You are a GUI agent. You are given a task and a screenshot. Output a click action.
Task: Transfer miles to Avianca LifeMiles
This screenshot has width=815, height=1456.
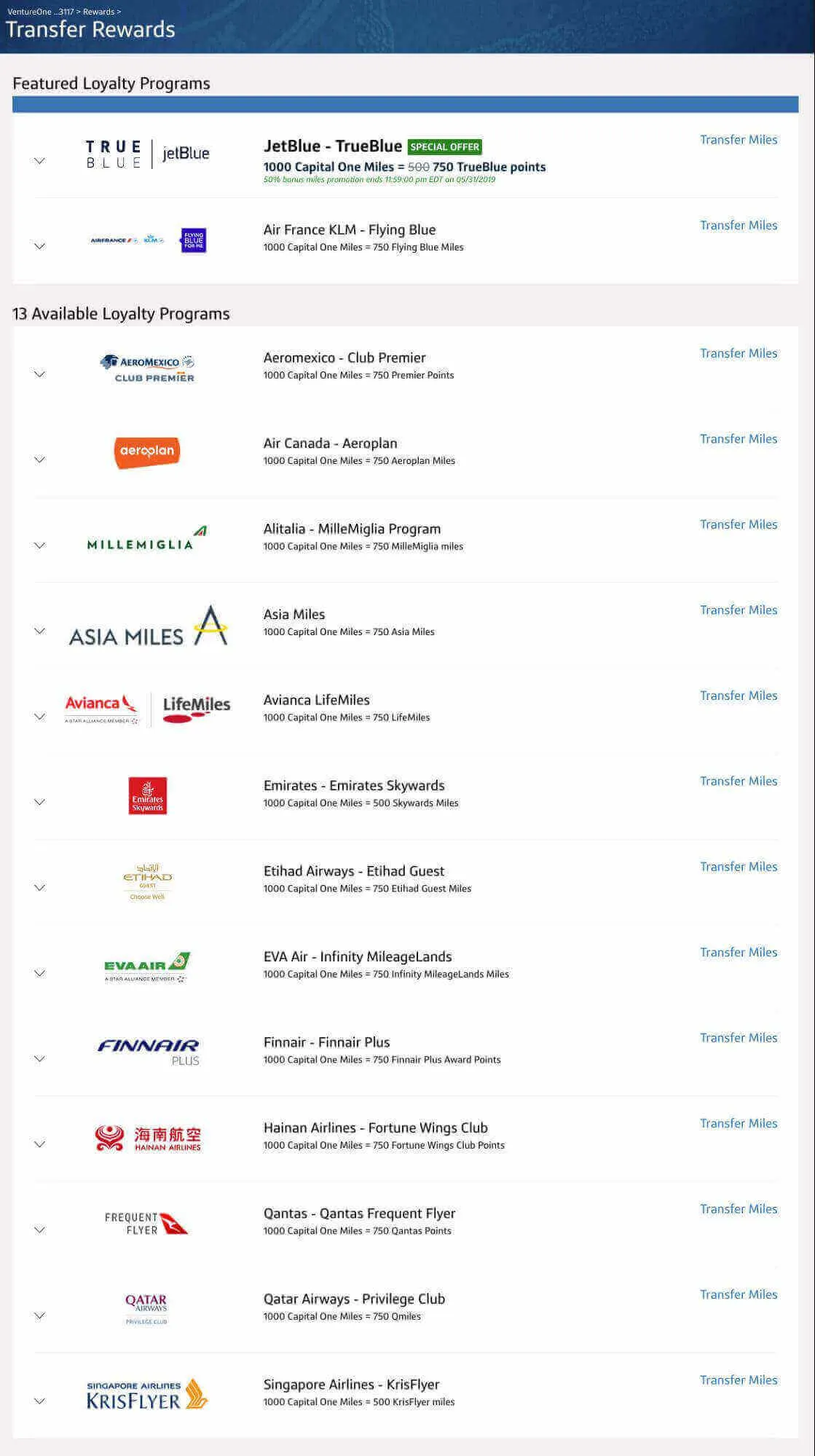pyautogui.click(x=739, y=696)
